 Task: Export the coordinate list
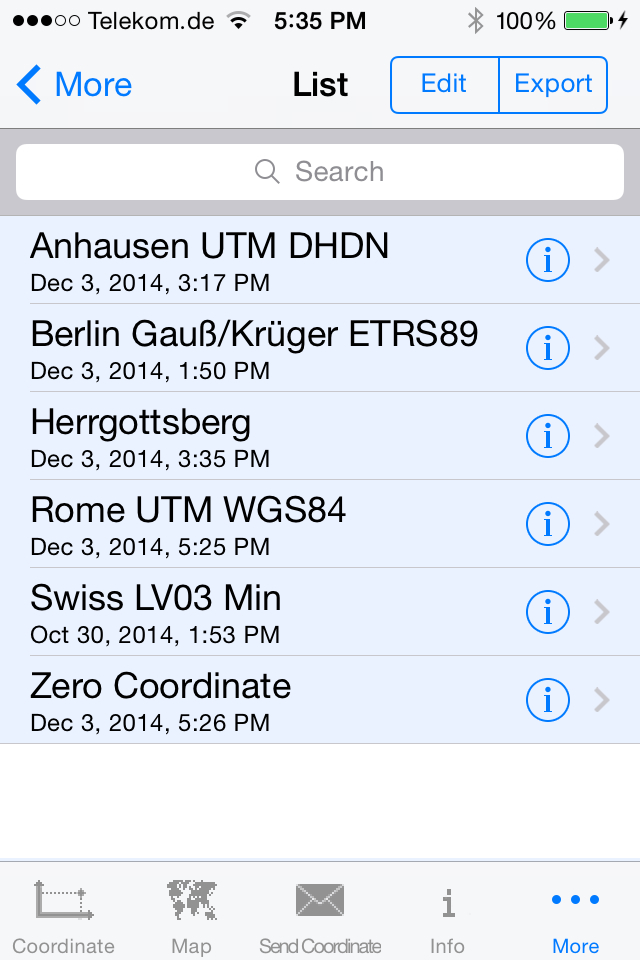click(553, 85)
